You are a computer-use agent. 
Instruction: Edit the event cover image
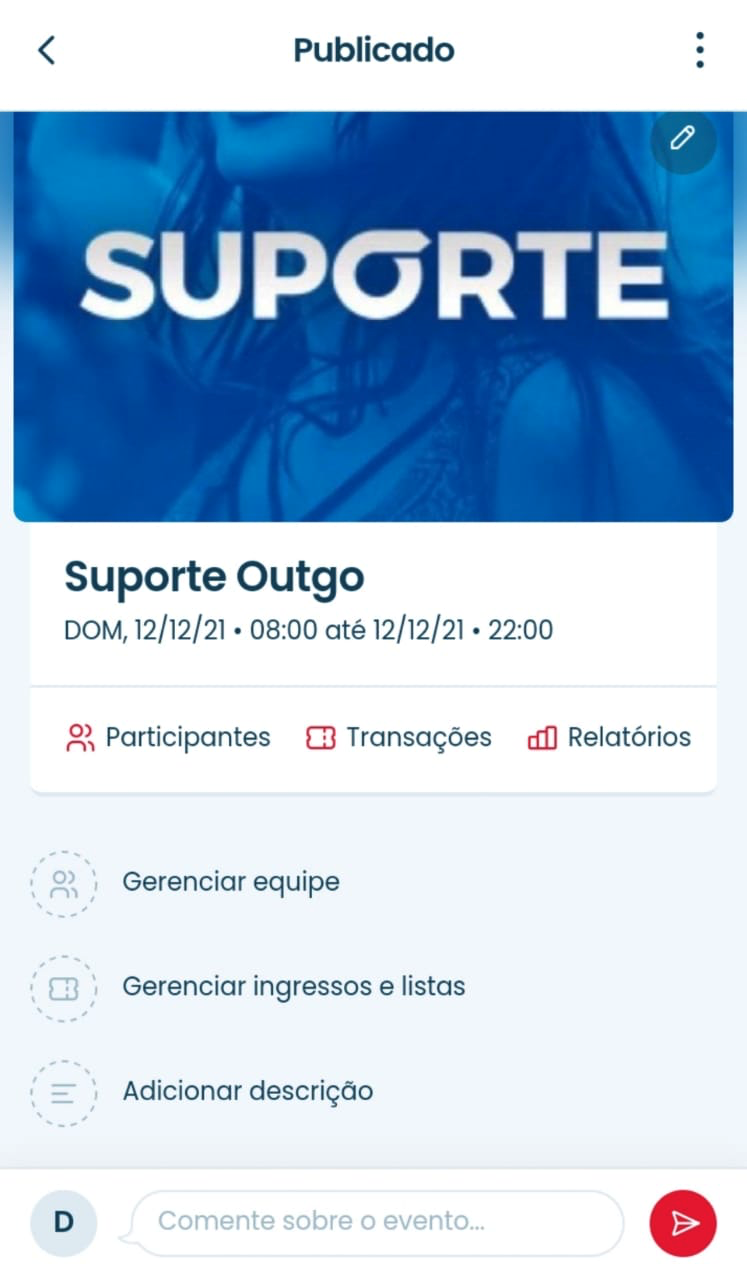[x=683, y=139]
